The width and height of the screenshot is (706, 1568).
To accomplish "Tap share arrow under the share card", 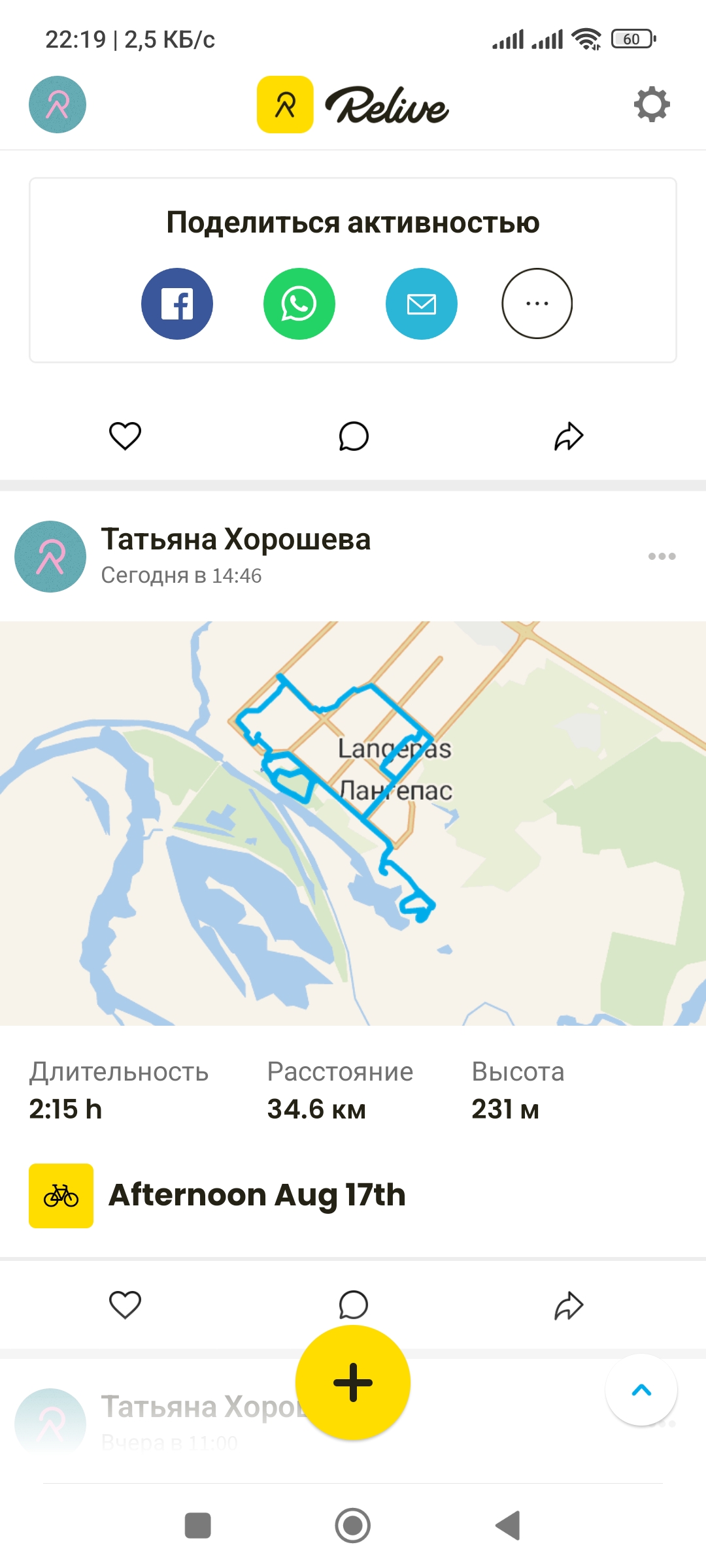I will (569, 436).
